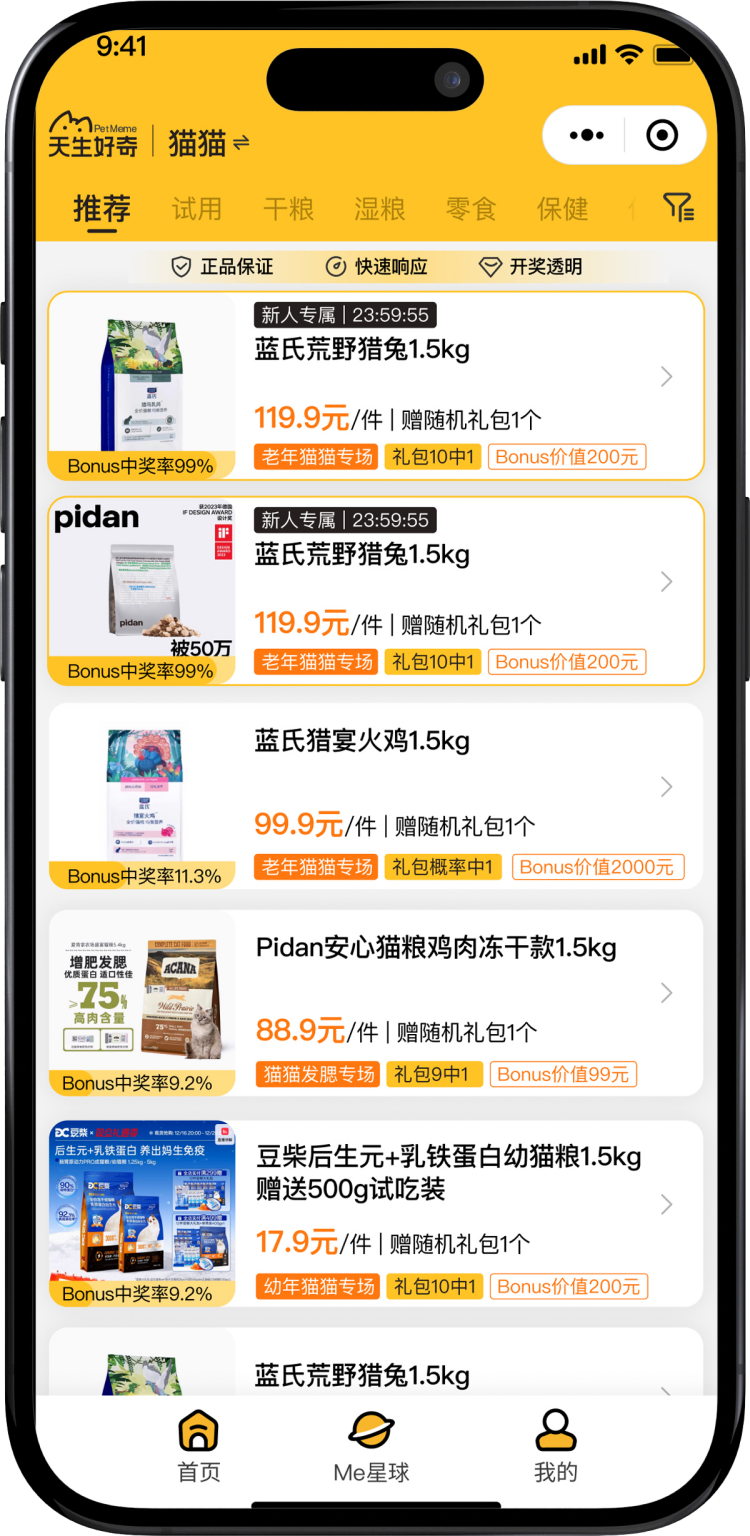This screenshot has height=1536, width=750.
Task: Expand the pidan product card chevron
Action: (666, 581)
